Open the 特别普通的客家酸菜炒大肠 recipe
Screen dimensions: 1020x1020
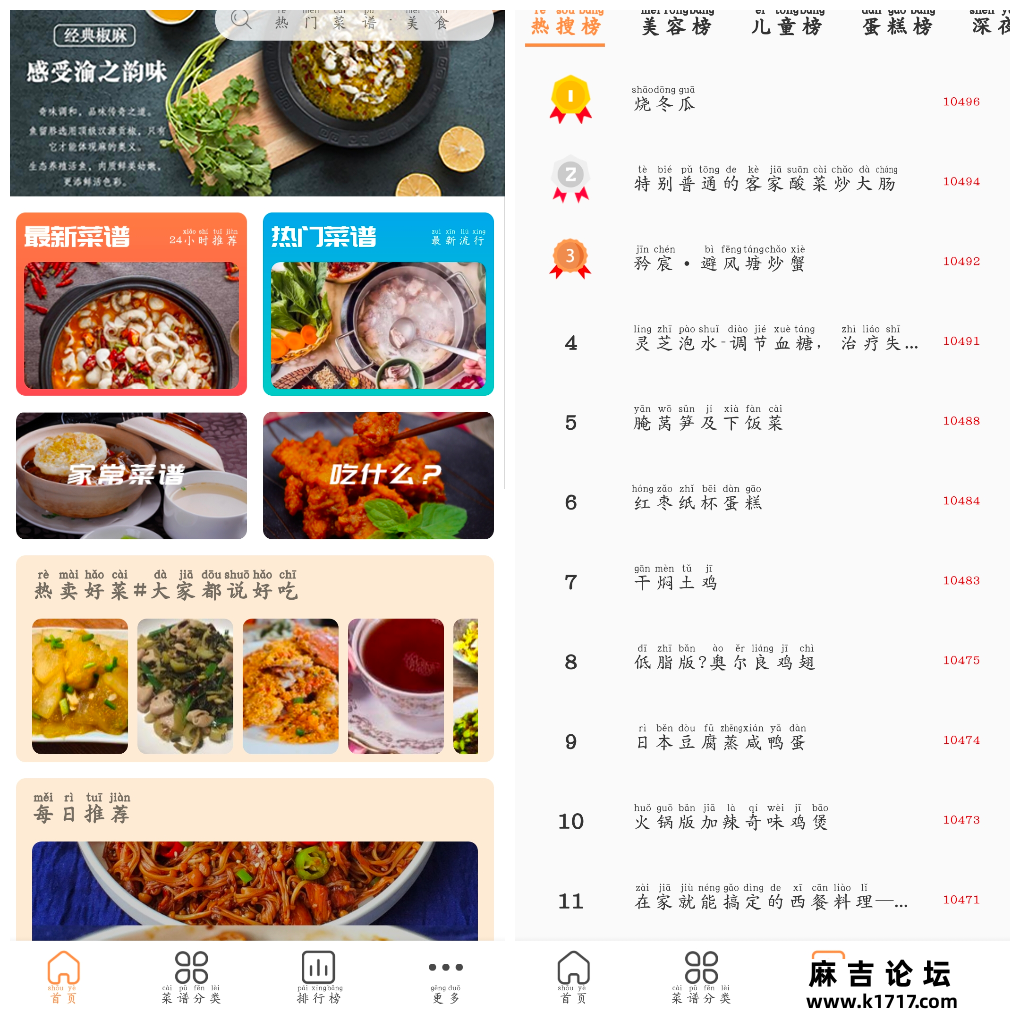(x=766, y=182)
